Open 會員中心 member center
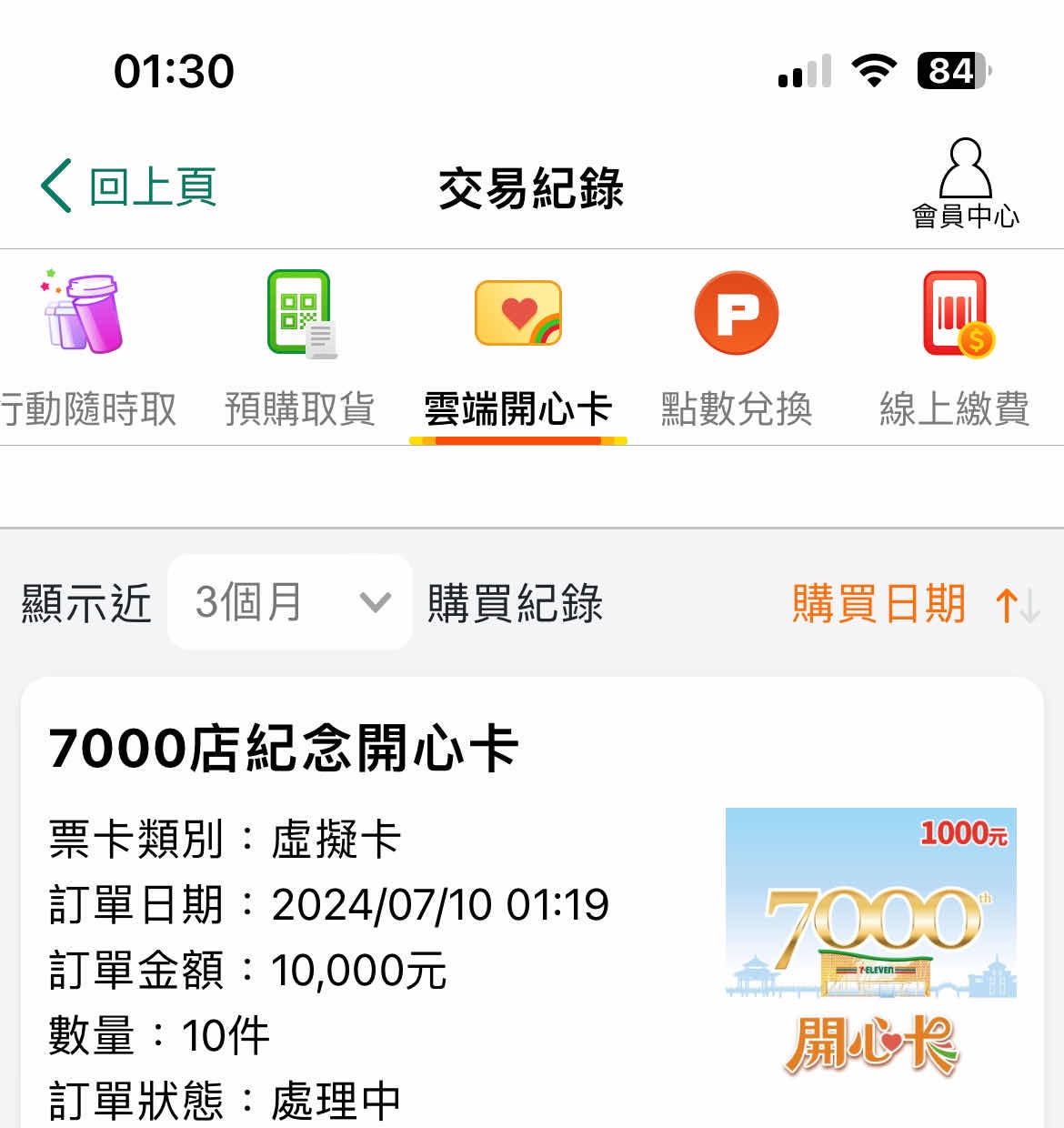The height and width of the screenshot is (1128, 1064). tap(965, 183)
